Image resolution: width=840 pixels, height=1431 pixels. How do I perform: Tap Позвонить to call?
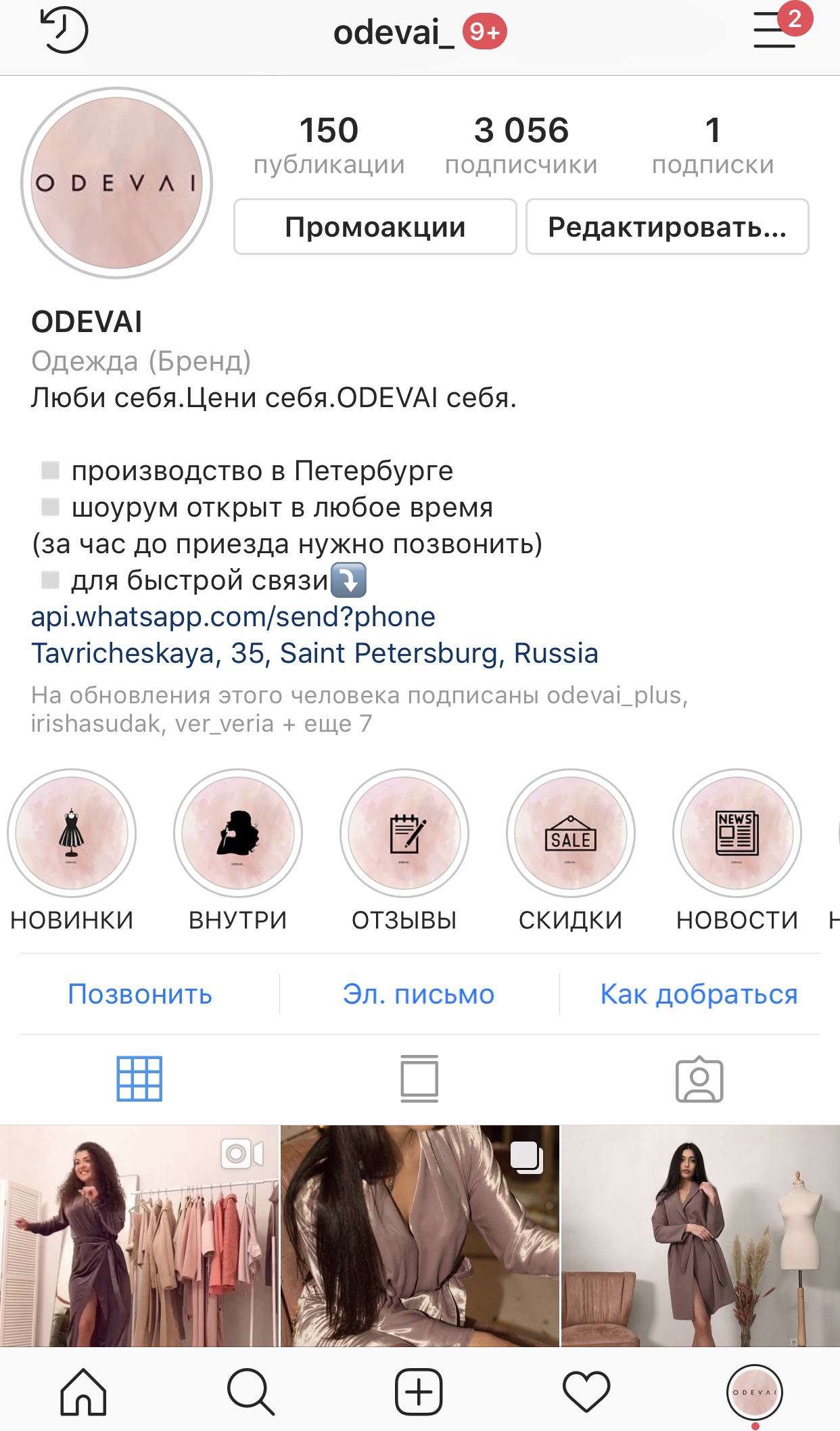pyautogui.click(x=140, y=994)
